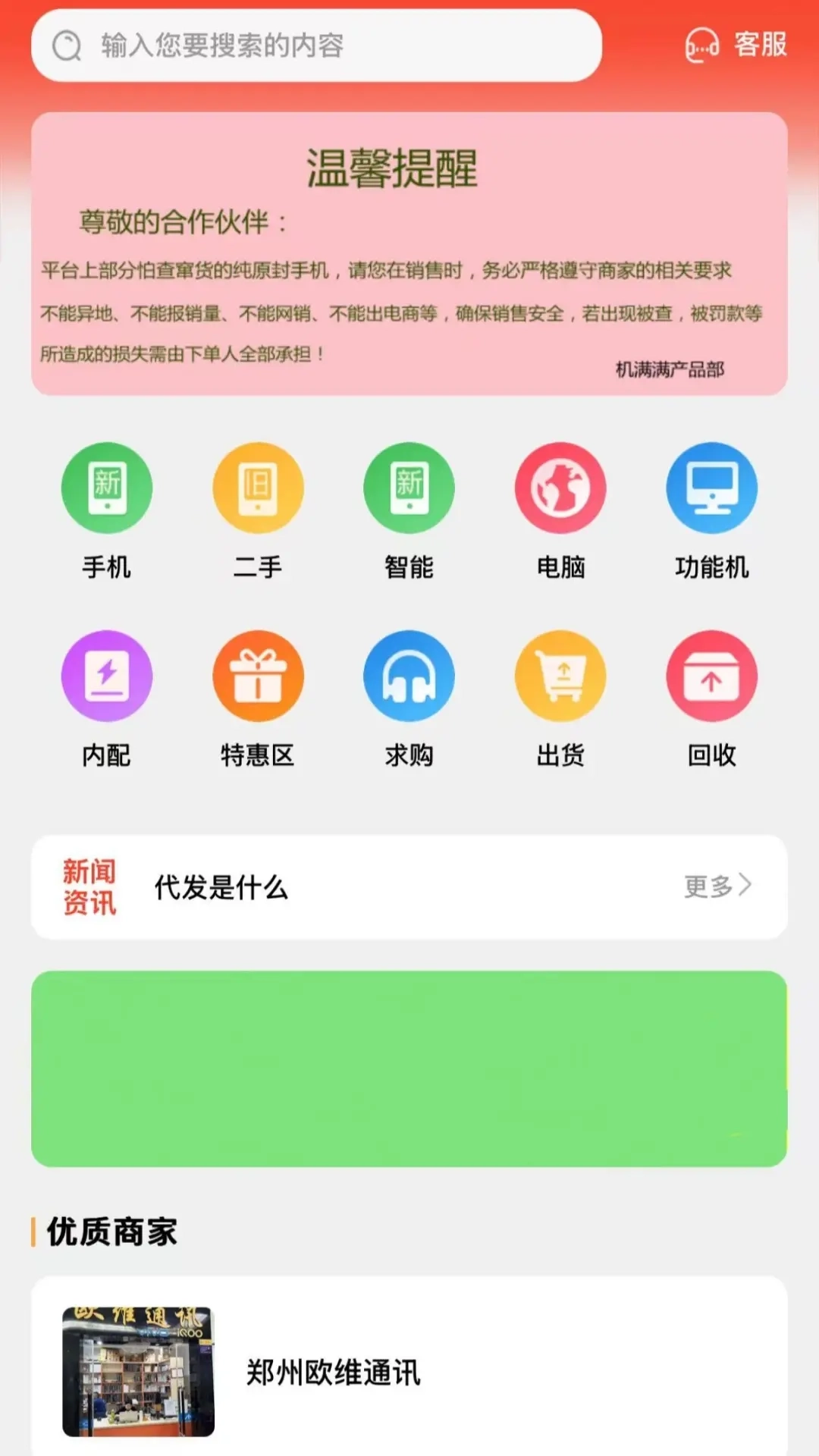Tap the 智能 smart devices icon

pos(409,488)
